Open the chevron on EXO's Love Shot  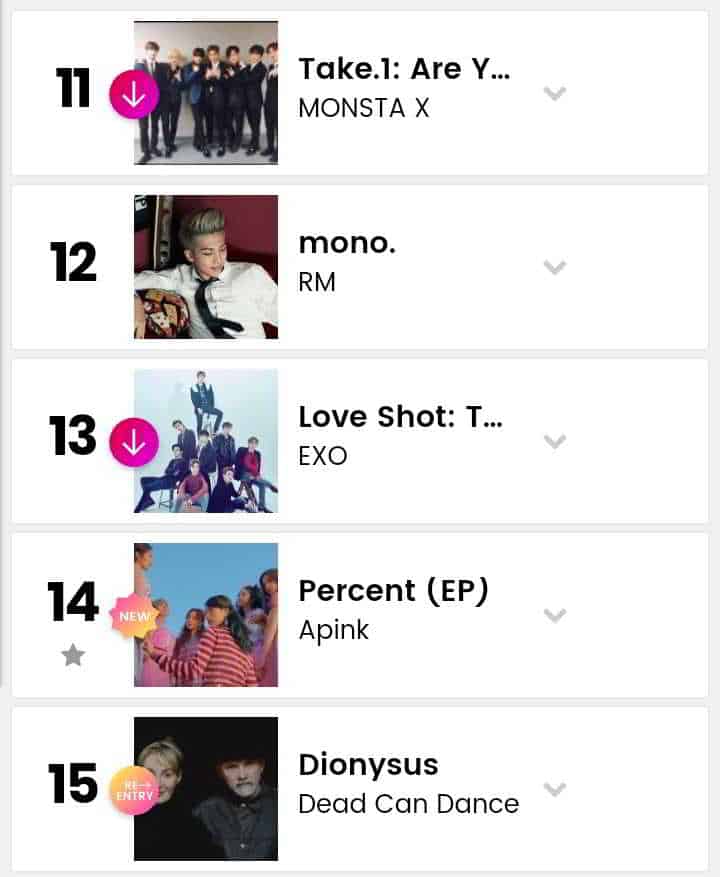pos(554,441)
